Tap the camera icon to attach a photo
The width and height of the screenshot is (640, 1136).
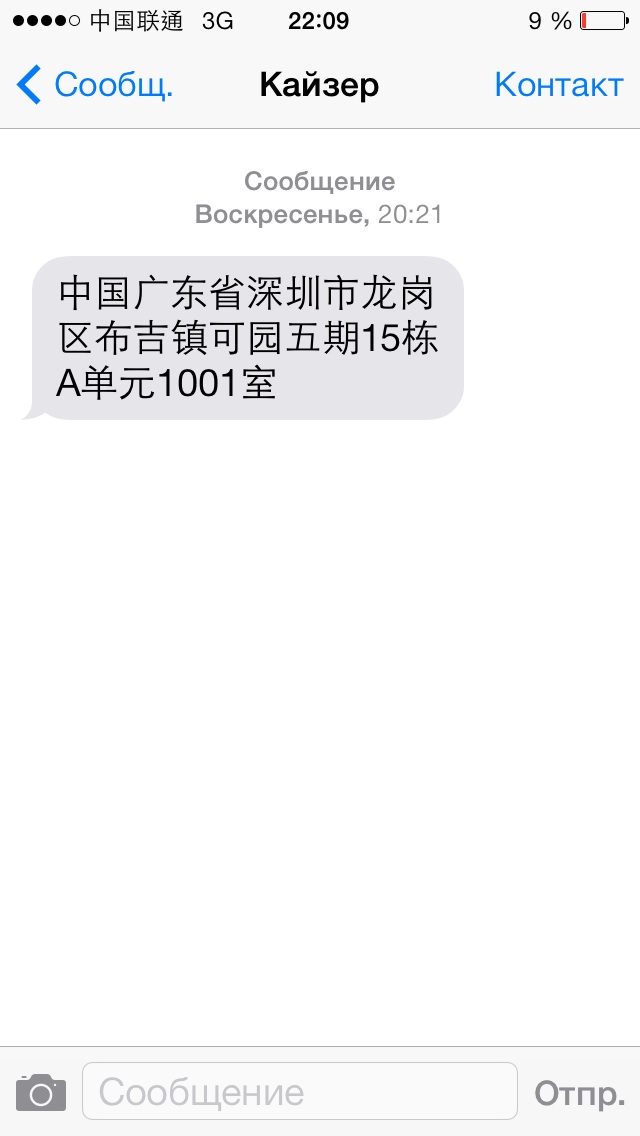[41, 1092]
